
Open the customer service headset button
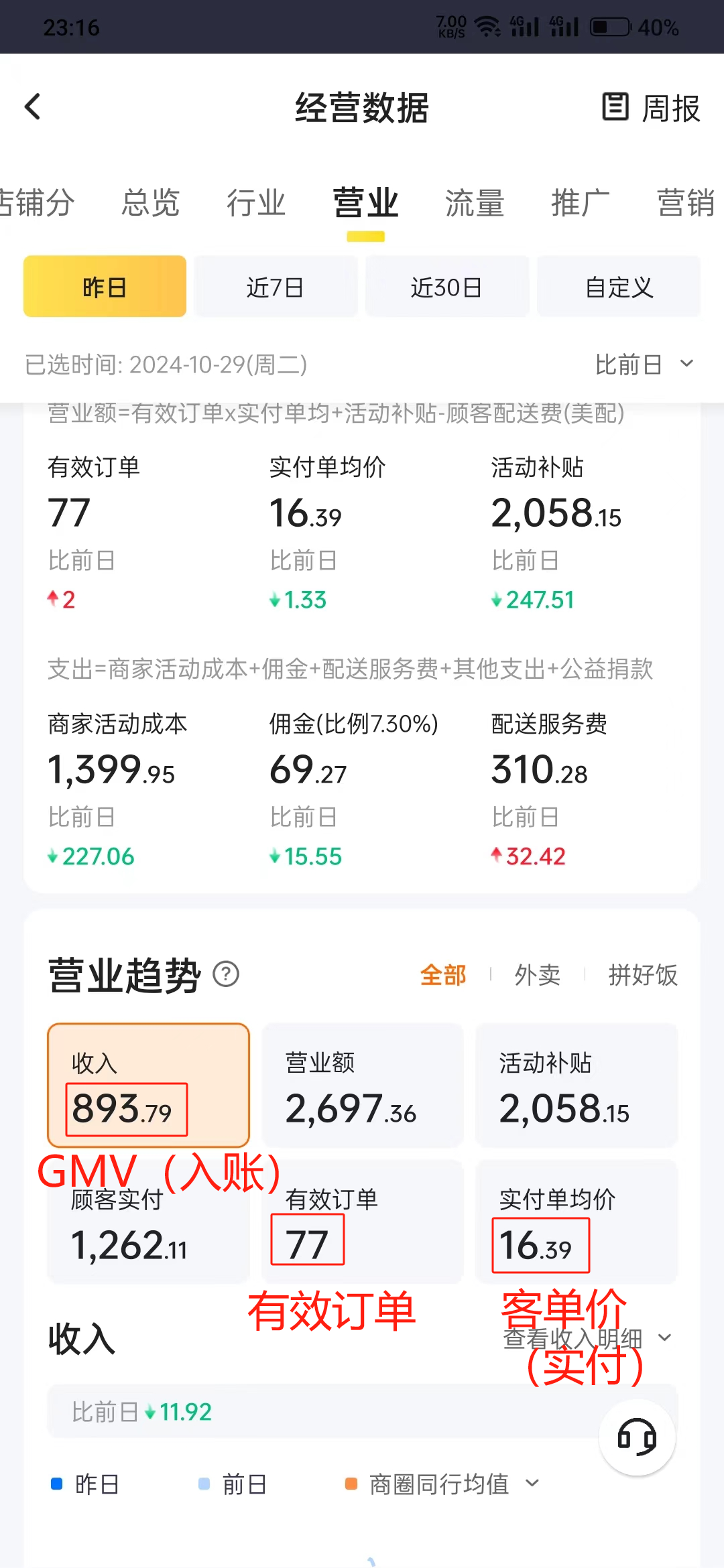click(636, 1437)
